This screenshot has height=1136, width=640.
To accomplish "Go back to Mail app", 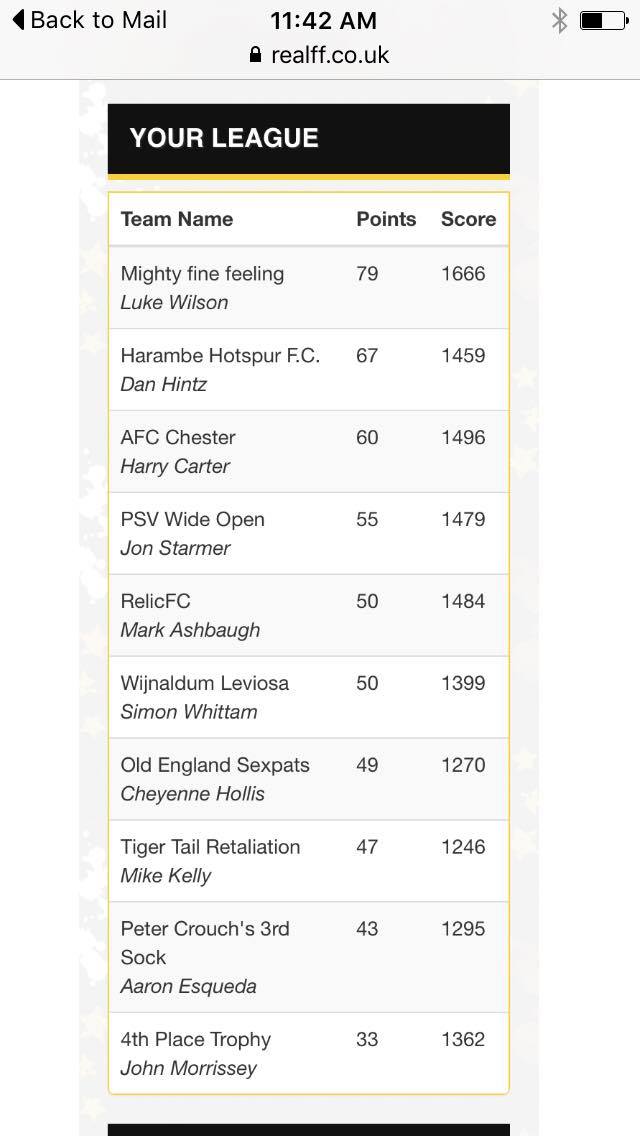I will click(x=89, y=20).
